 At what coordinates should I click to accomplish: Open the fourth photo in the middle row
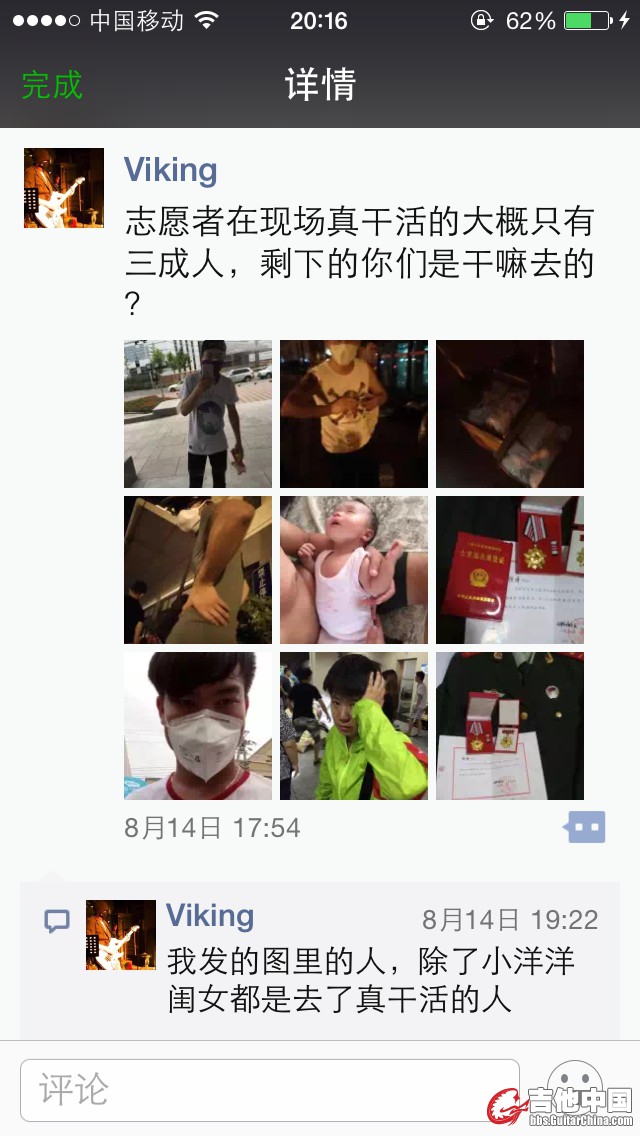click(198, 570)
